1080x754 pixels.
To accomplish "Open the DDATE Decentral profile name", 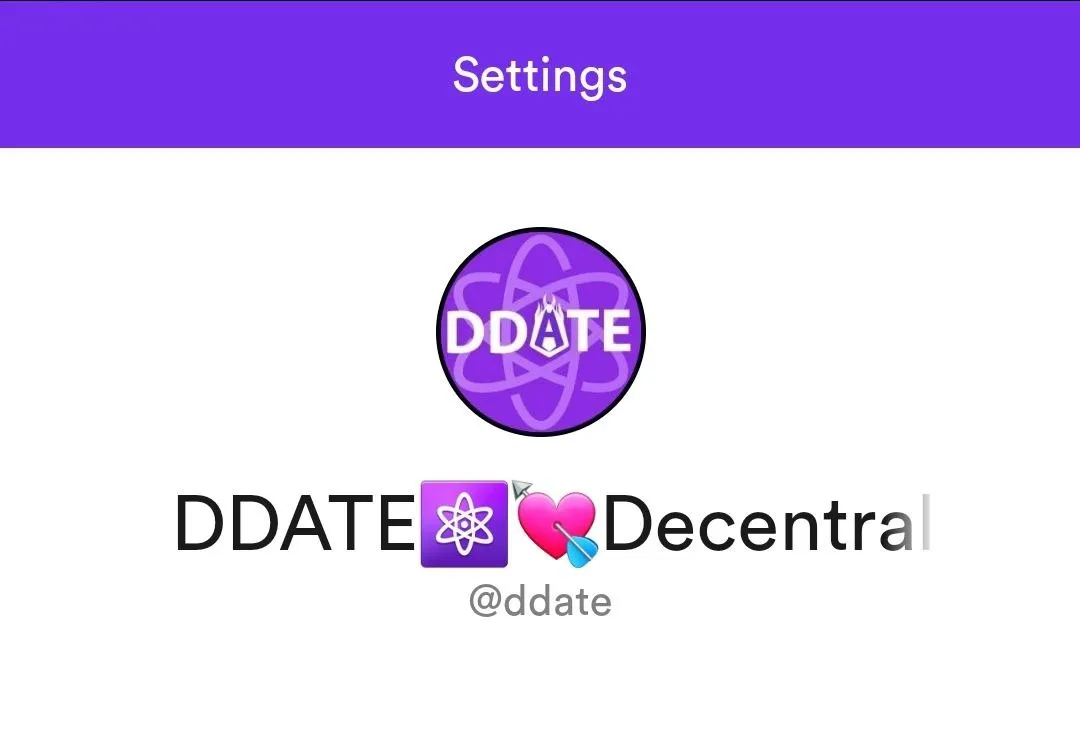I will pos(552,524).
